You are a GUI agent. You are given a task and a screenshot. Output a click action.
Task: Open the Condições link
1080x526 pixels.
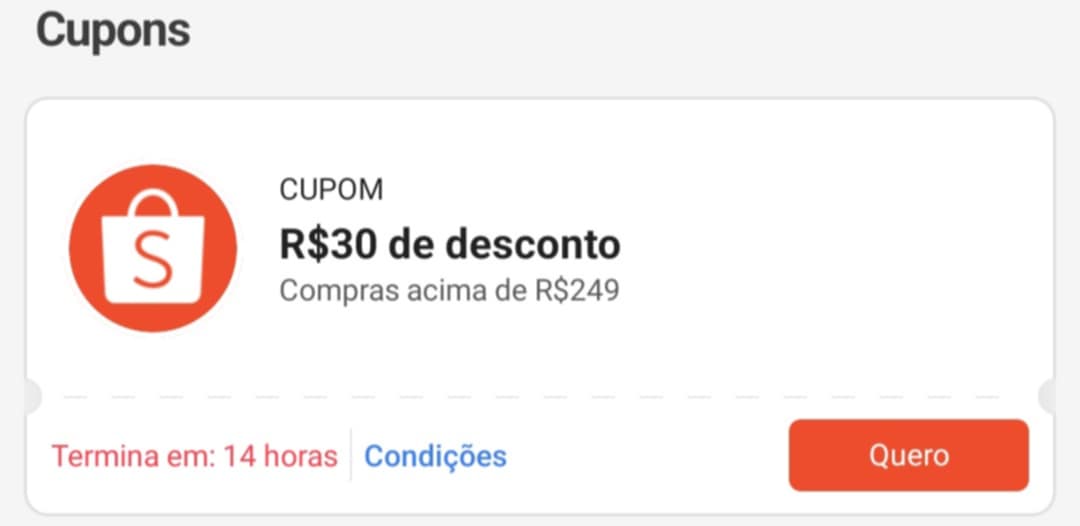[435, 457]
